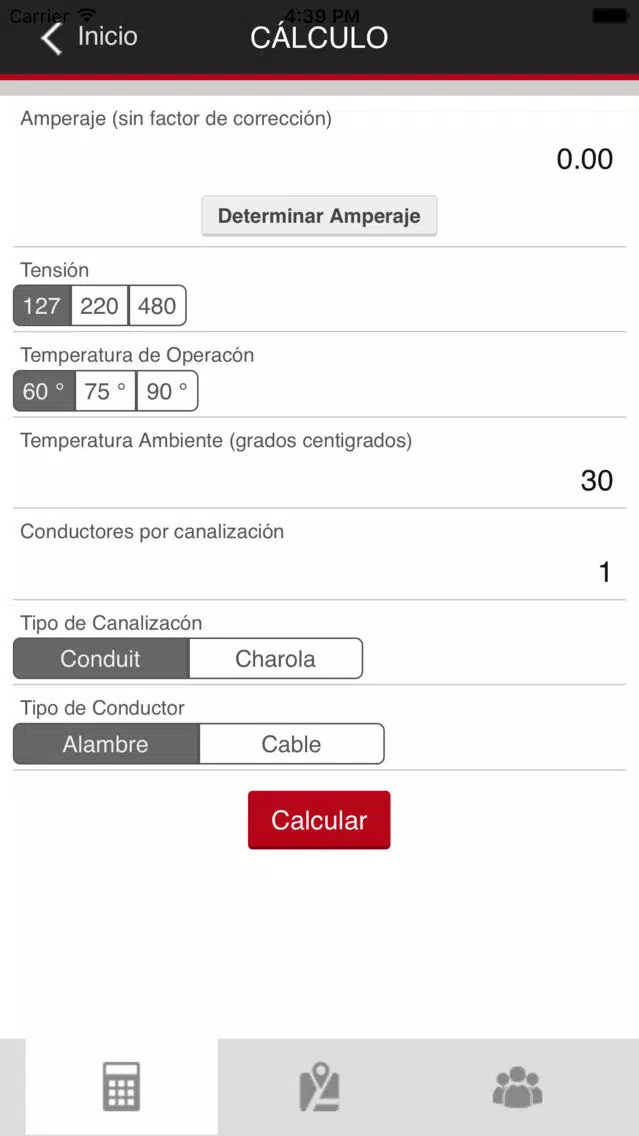Select Conduit as canalization type

click(101, 659)
